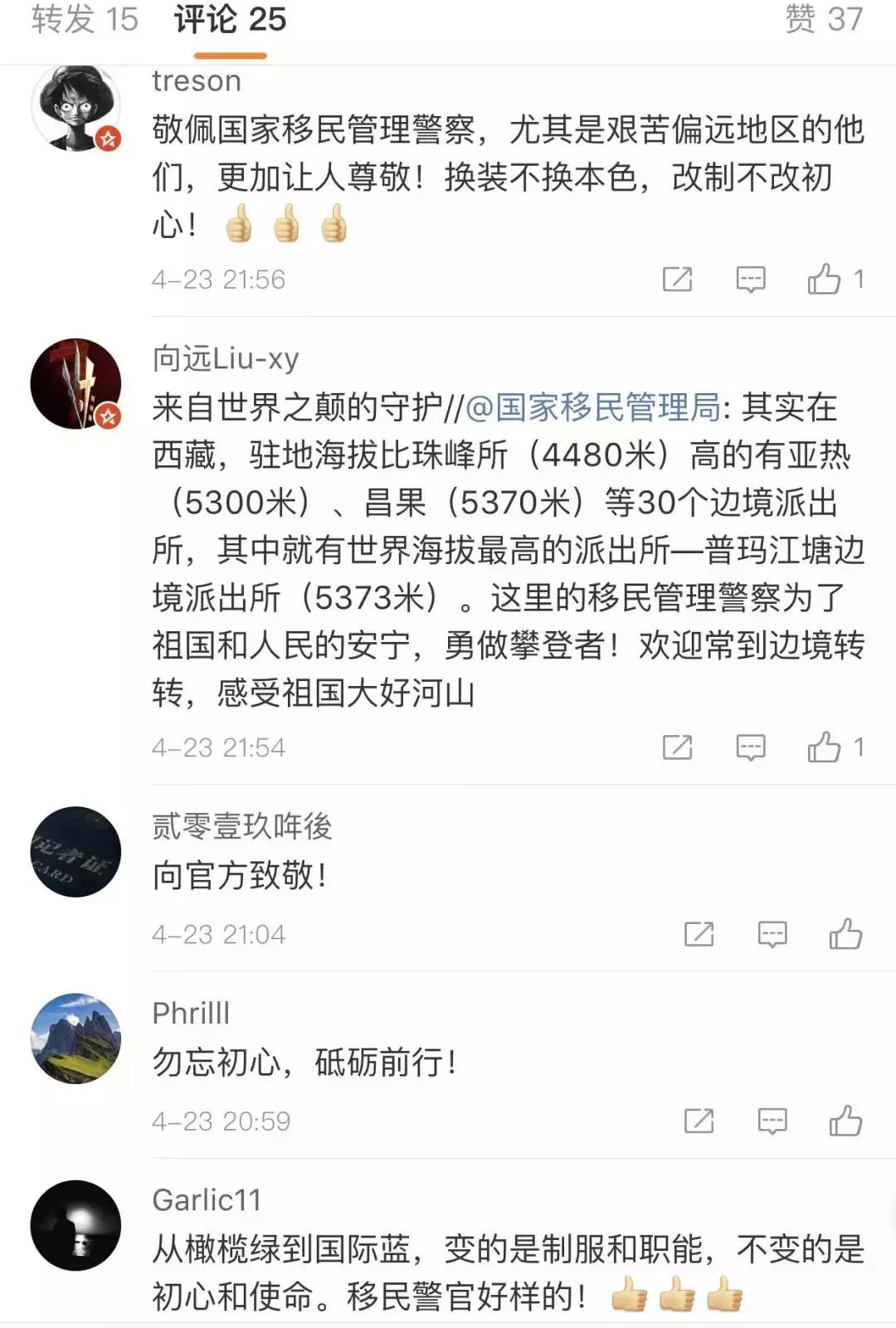Reply to Phrilll's comment

[x=772, y=1121]
